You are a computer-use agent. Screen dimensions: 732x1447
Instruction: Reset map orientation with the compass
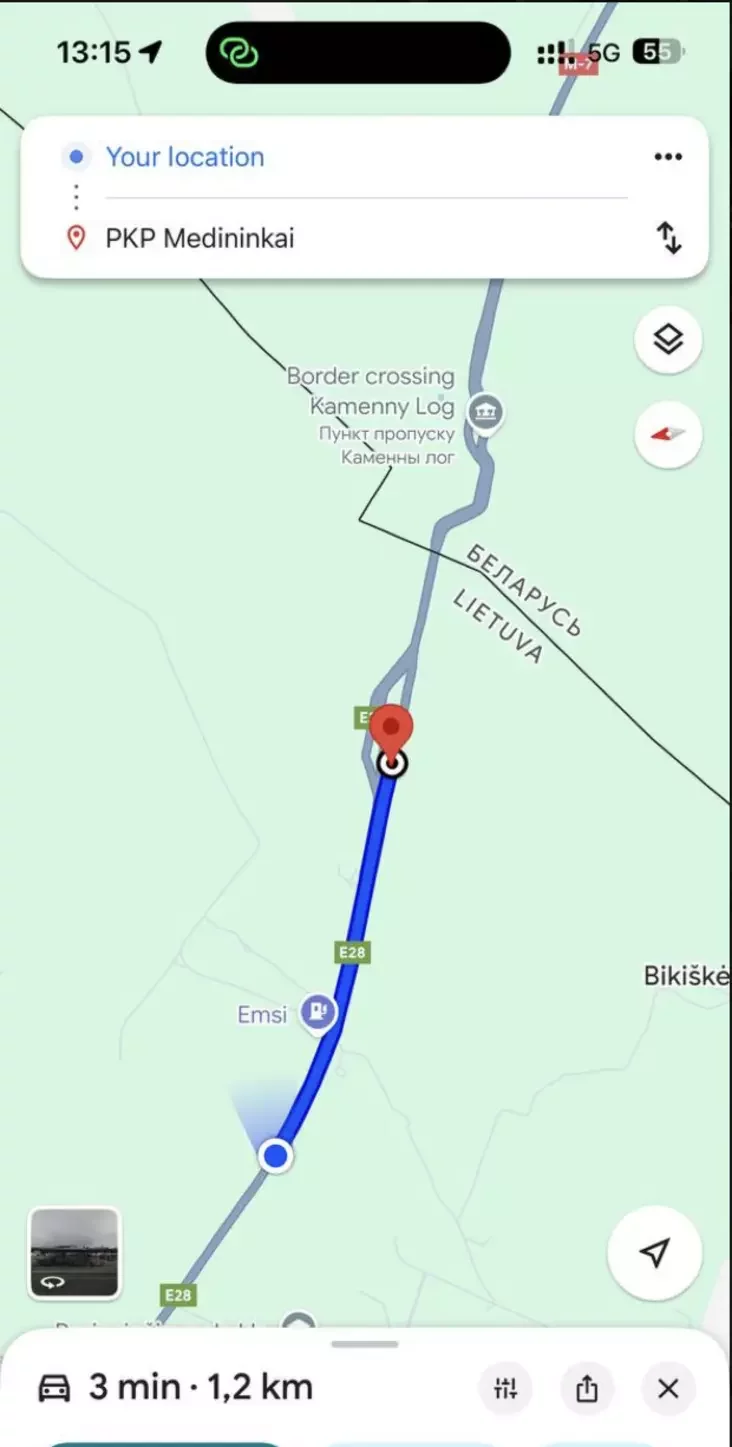coord(668,435)
